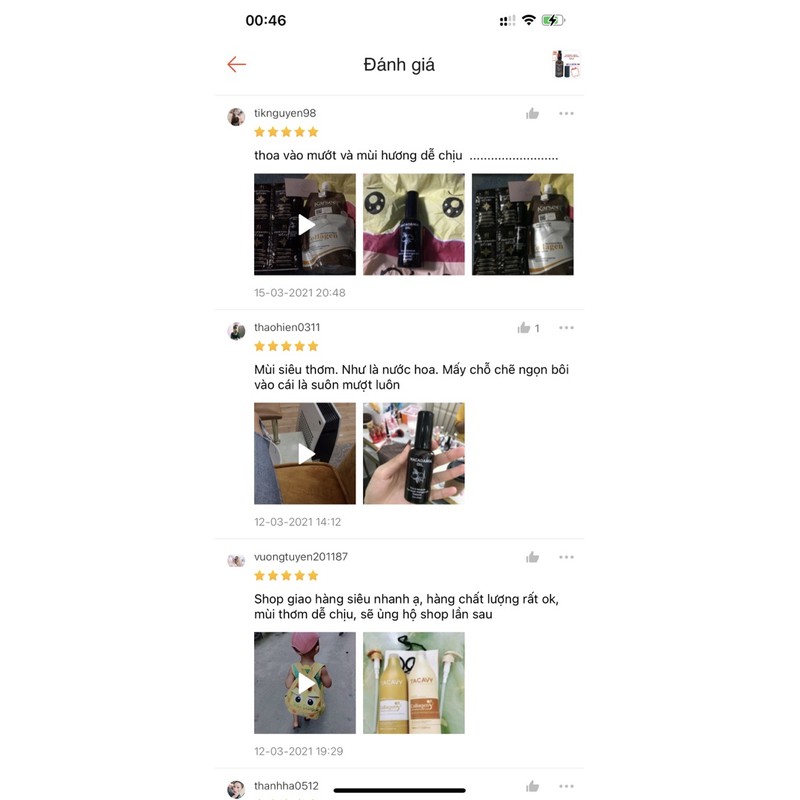Like vuongtuyen201187's review
The image size is (800, 800).
click(x=532, y=557)
